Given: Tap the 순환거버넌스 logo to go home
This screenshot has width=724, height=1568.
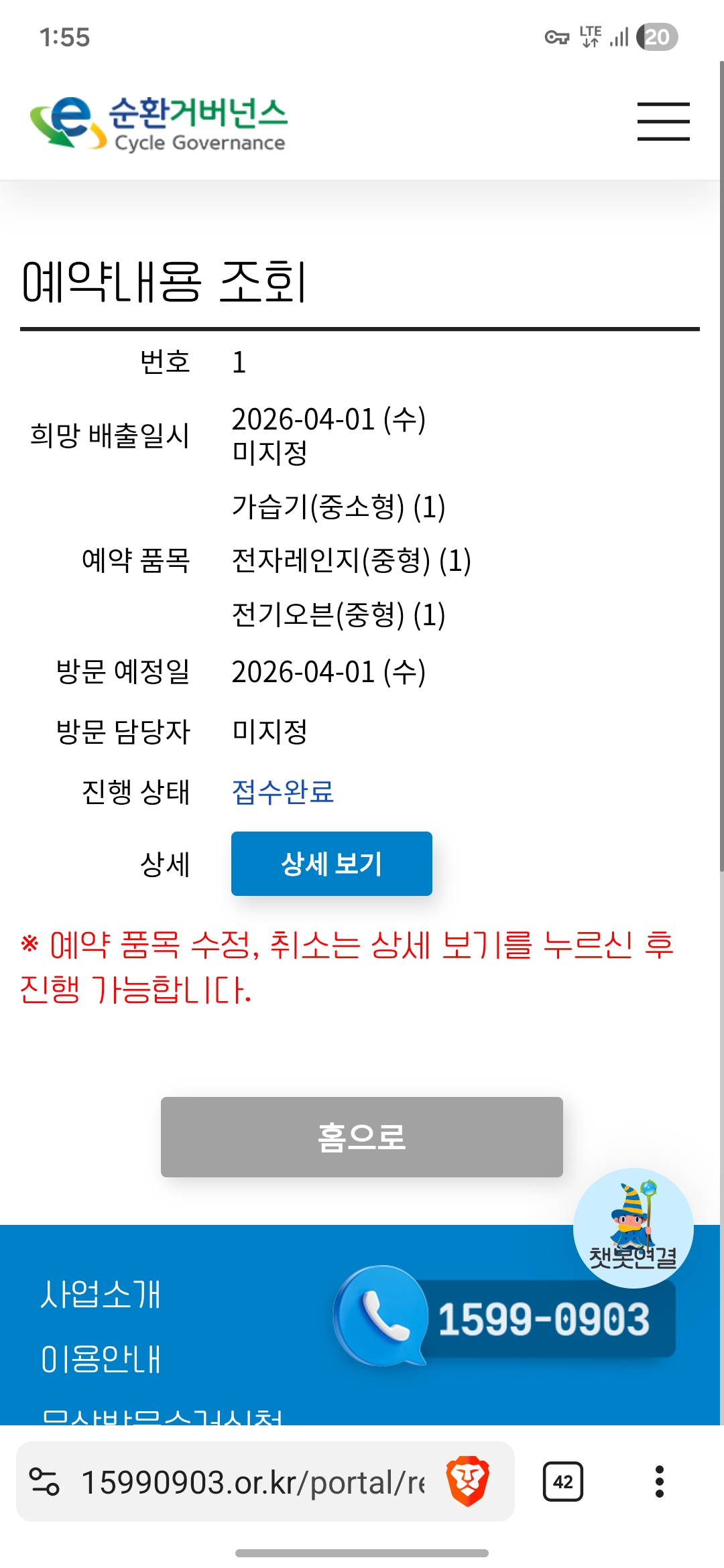Looking at the screenshot, I should click(x=159, y=123).
